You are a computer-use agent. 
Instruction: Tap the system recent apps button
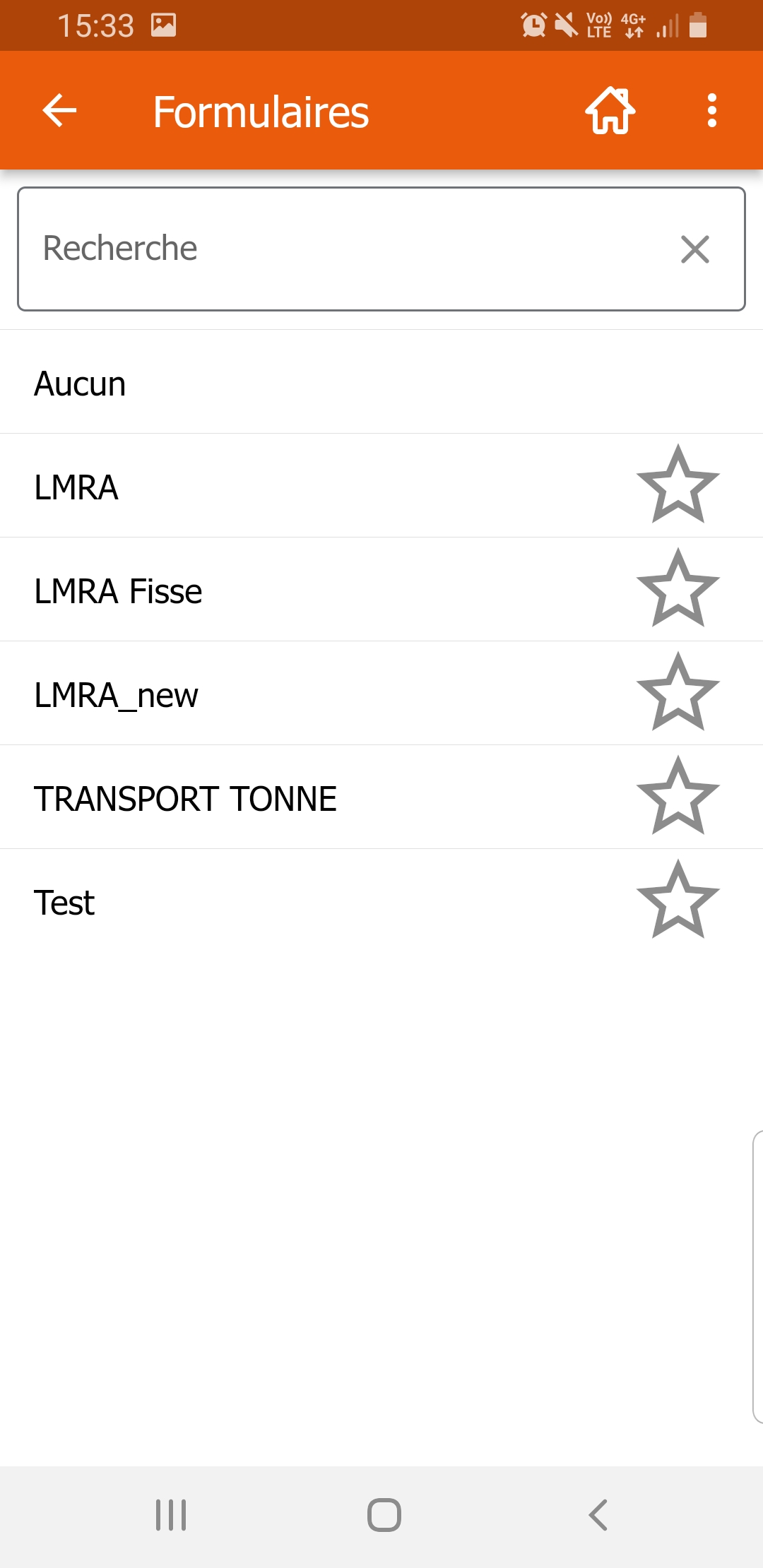tap(171, 1515)
